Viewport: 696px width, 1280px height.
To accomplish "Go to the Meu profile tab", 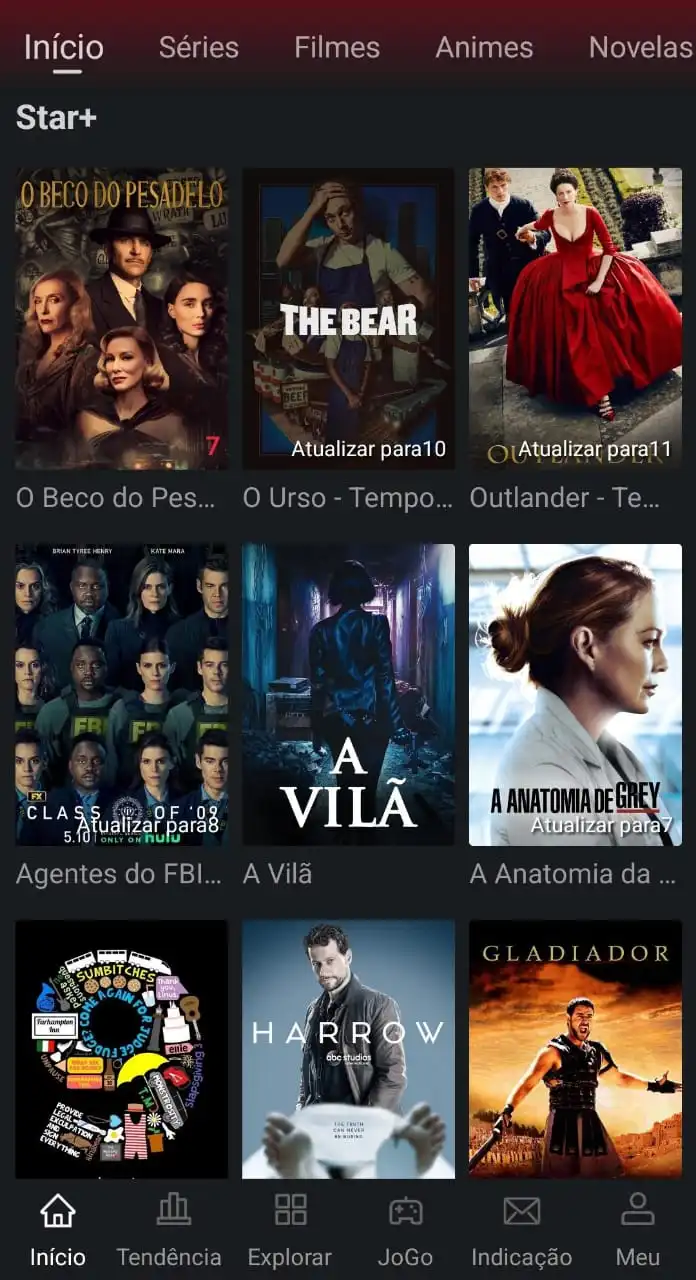I will pyautogui.click(x=638, y=1230).
